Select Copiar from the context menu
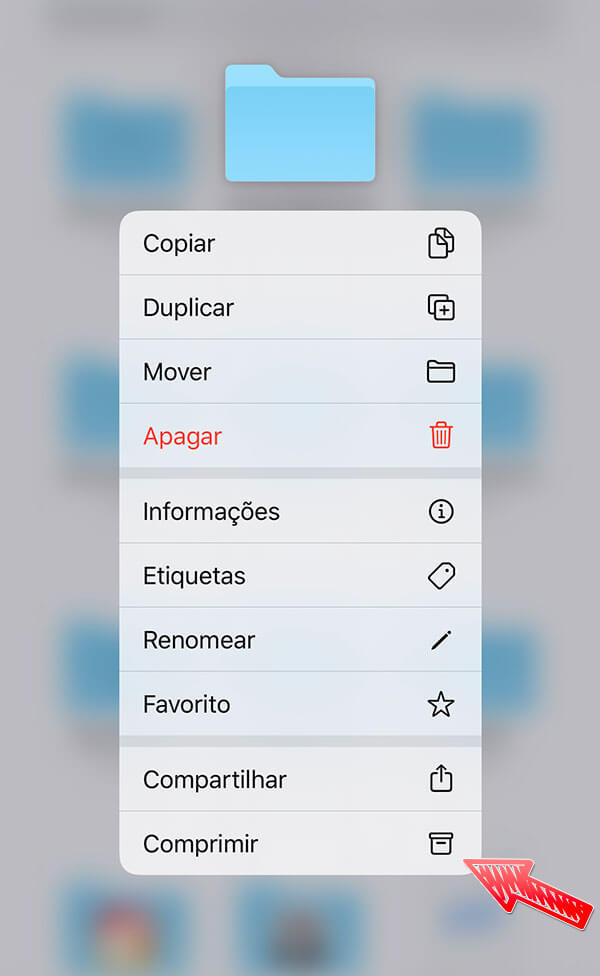The height and width of the screenshot is (976, 600). pos(300,243)
